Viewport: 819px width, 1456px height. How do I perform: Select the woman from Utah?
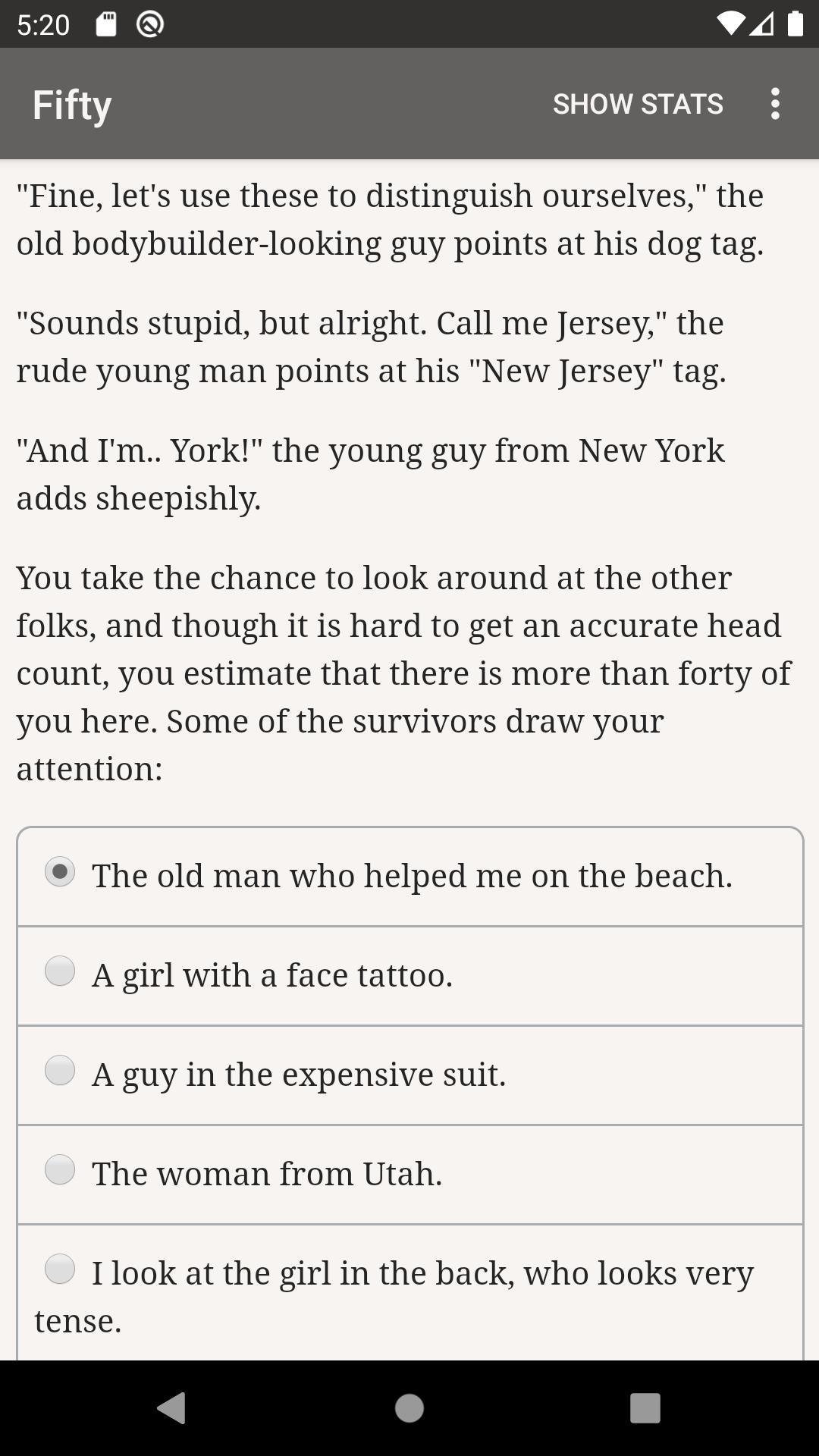tap(409, 1175)
